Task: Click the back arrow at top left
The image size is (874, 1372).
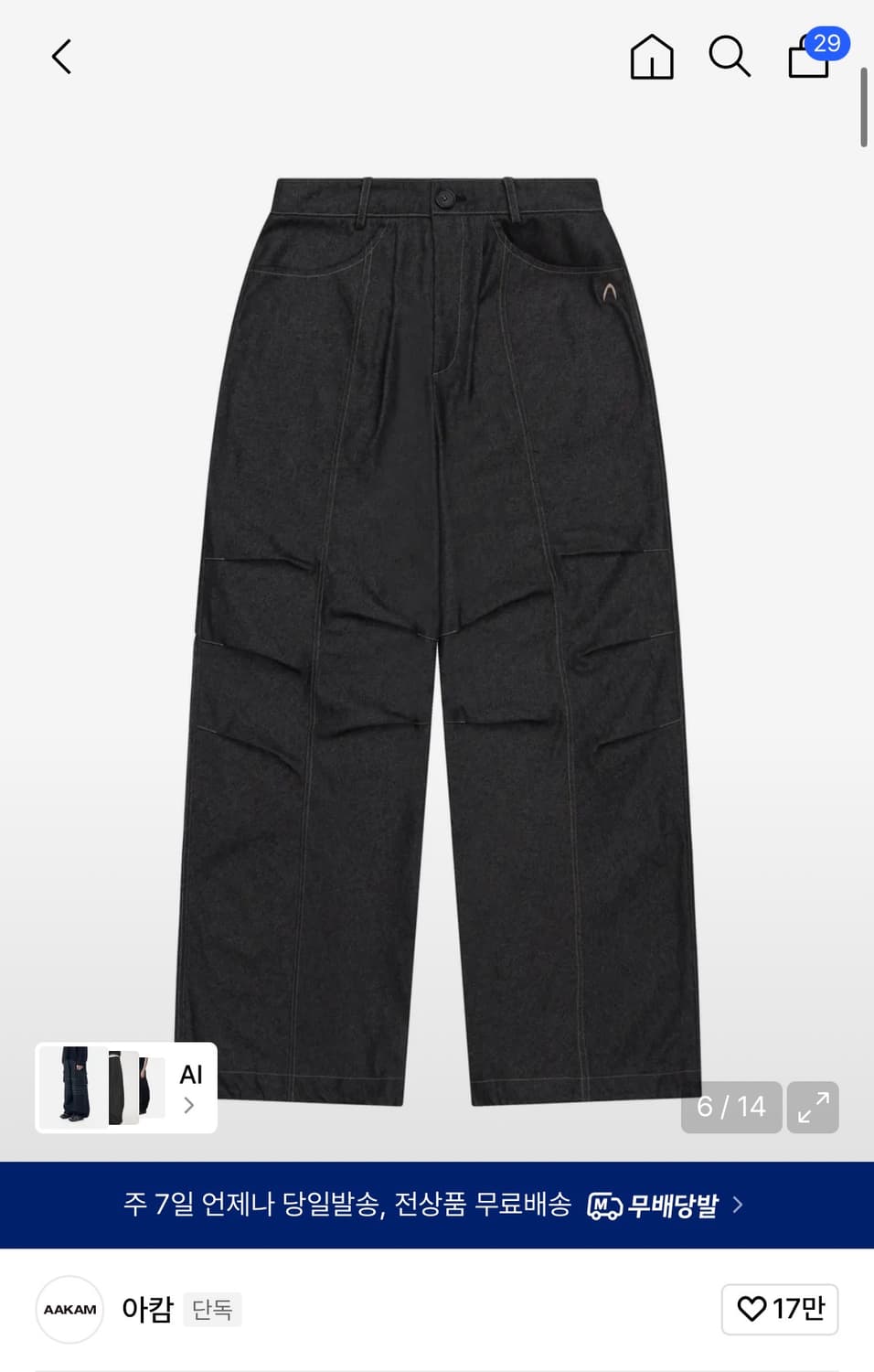Action: [60, 57]
